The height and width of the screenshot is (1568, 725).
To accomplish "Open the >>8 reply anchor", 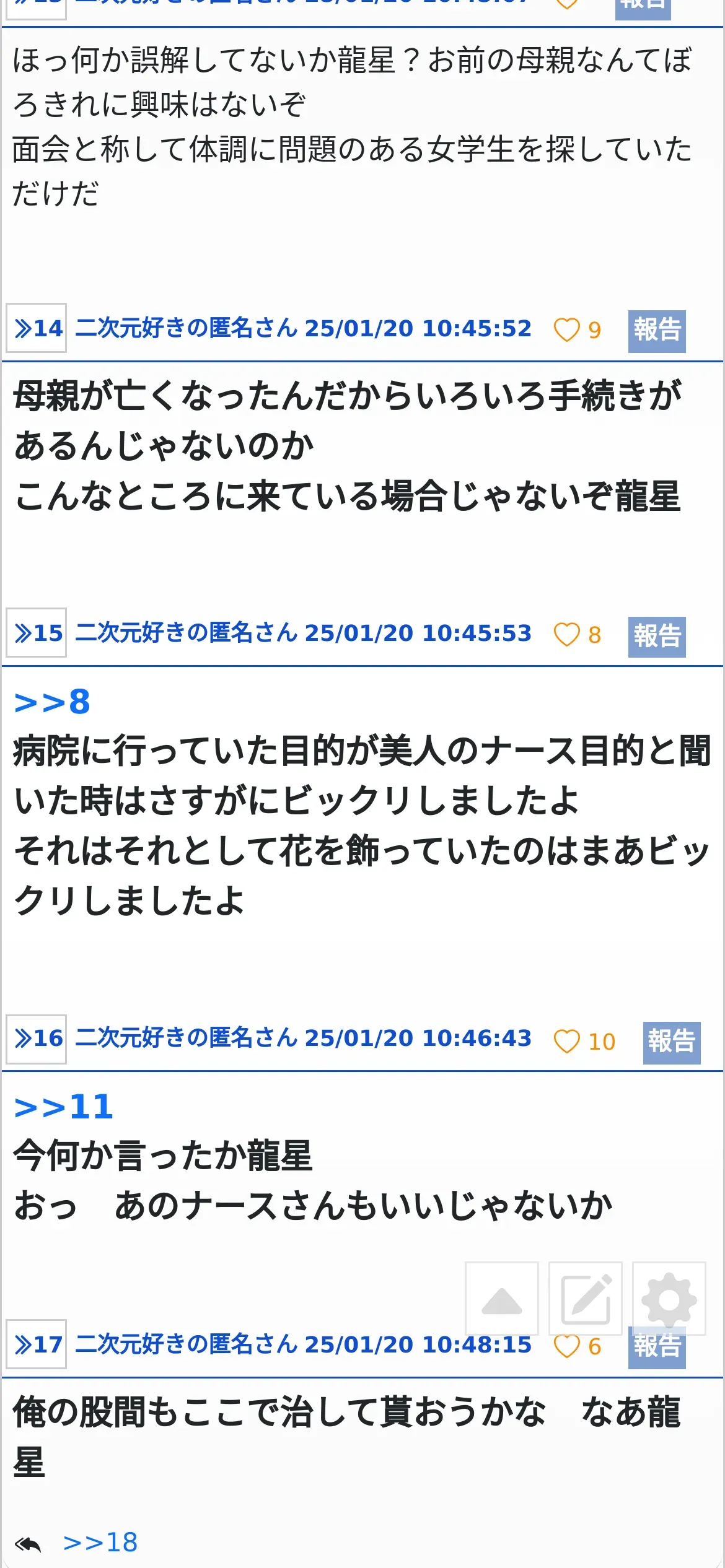I will point(52,702).
